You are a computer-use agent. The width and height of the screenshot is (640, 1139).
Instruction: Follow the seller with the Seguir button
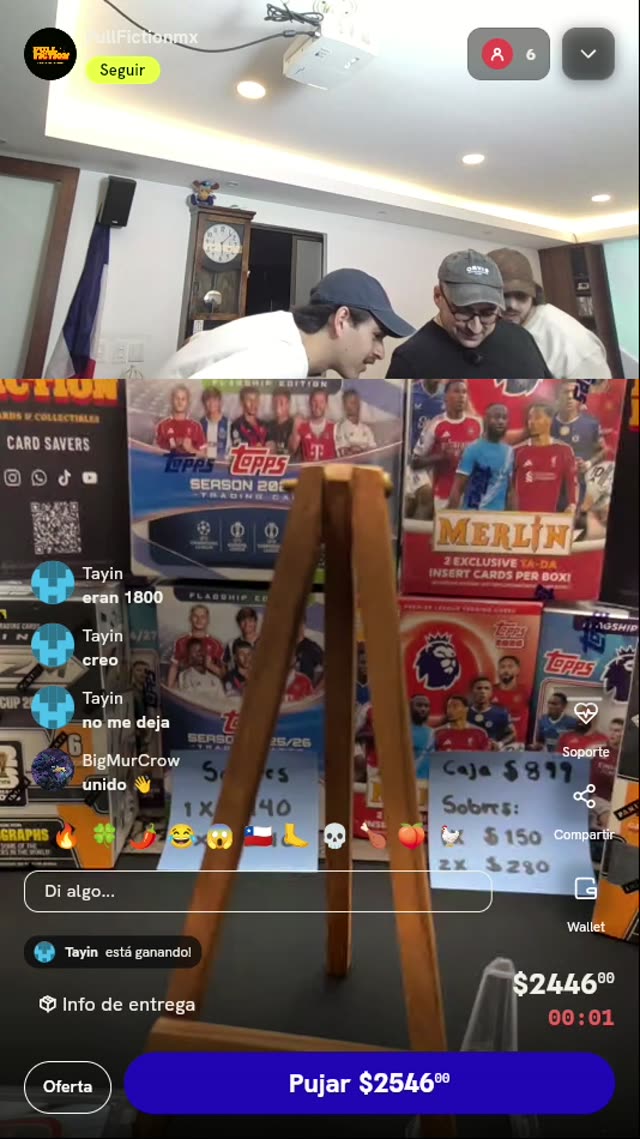[x=123, y=70]
